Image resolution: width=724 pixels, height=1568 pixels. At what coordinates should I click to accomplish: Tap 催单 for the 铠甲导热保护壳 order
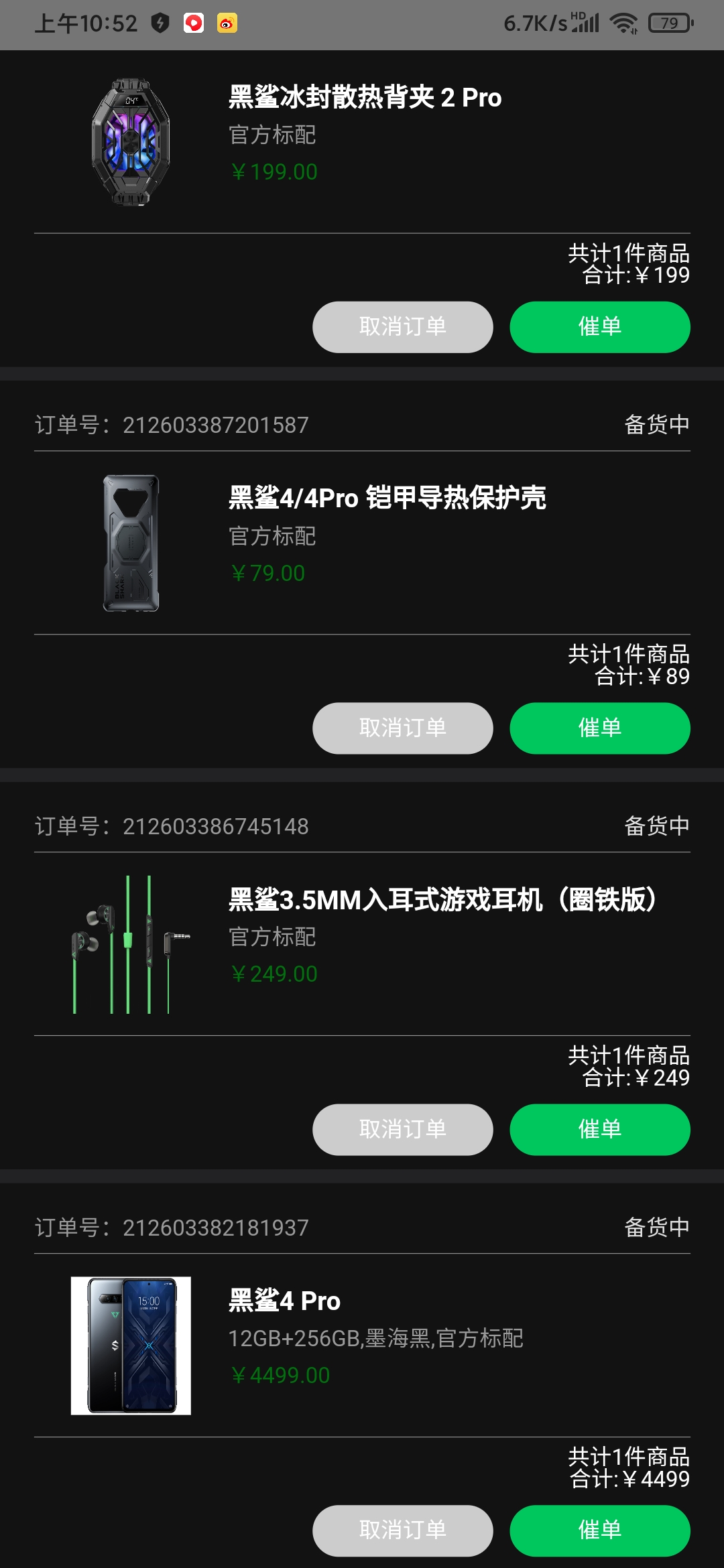click(599, 728)
